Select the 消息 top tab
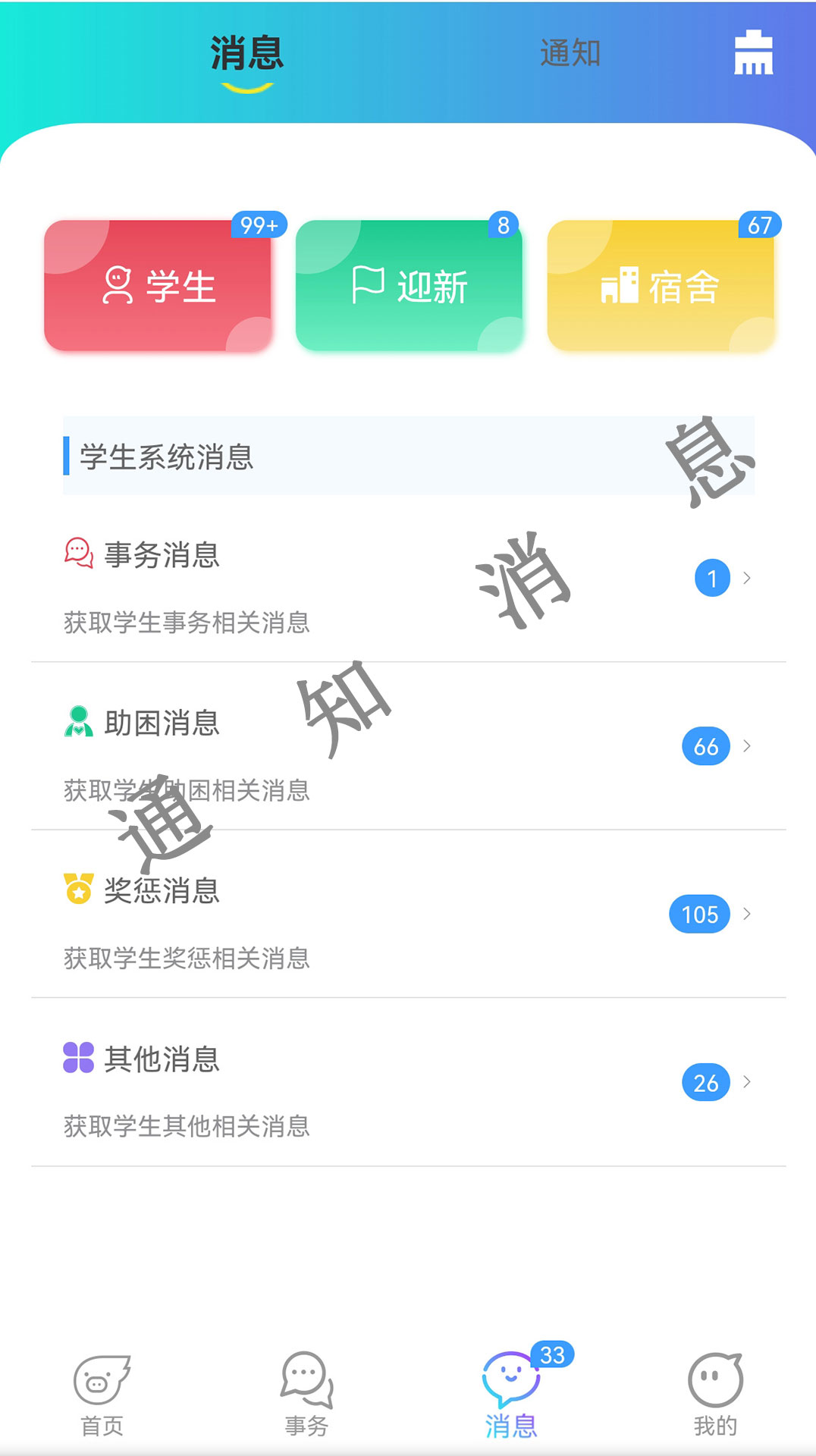 click(246, 54)
